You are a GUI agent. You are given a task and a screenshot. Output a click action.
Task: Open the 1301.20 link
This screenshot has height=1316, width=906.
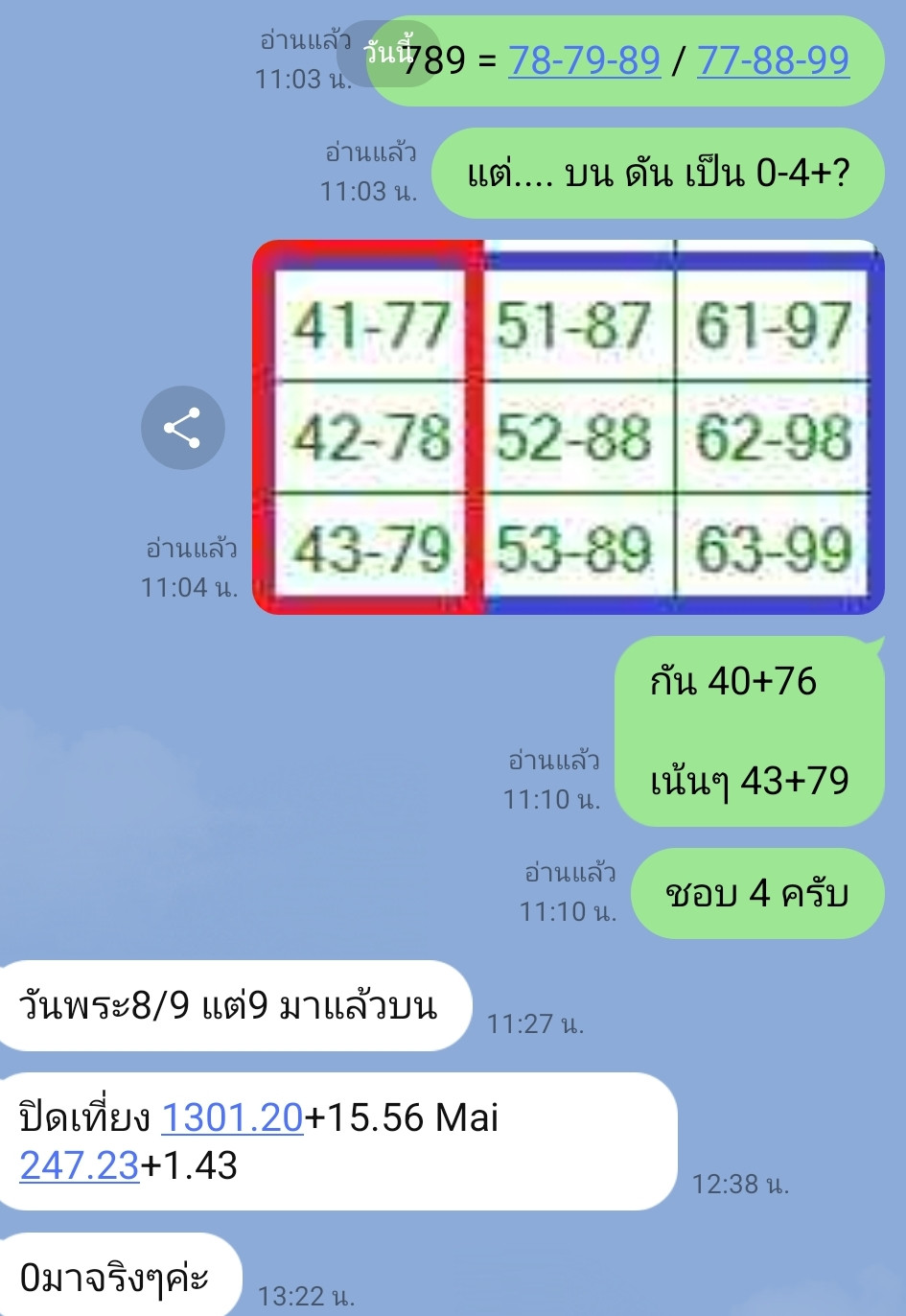point(232,1117)
